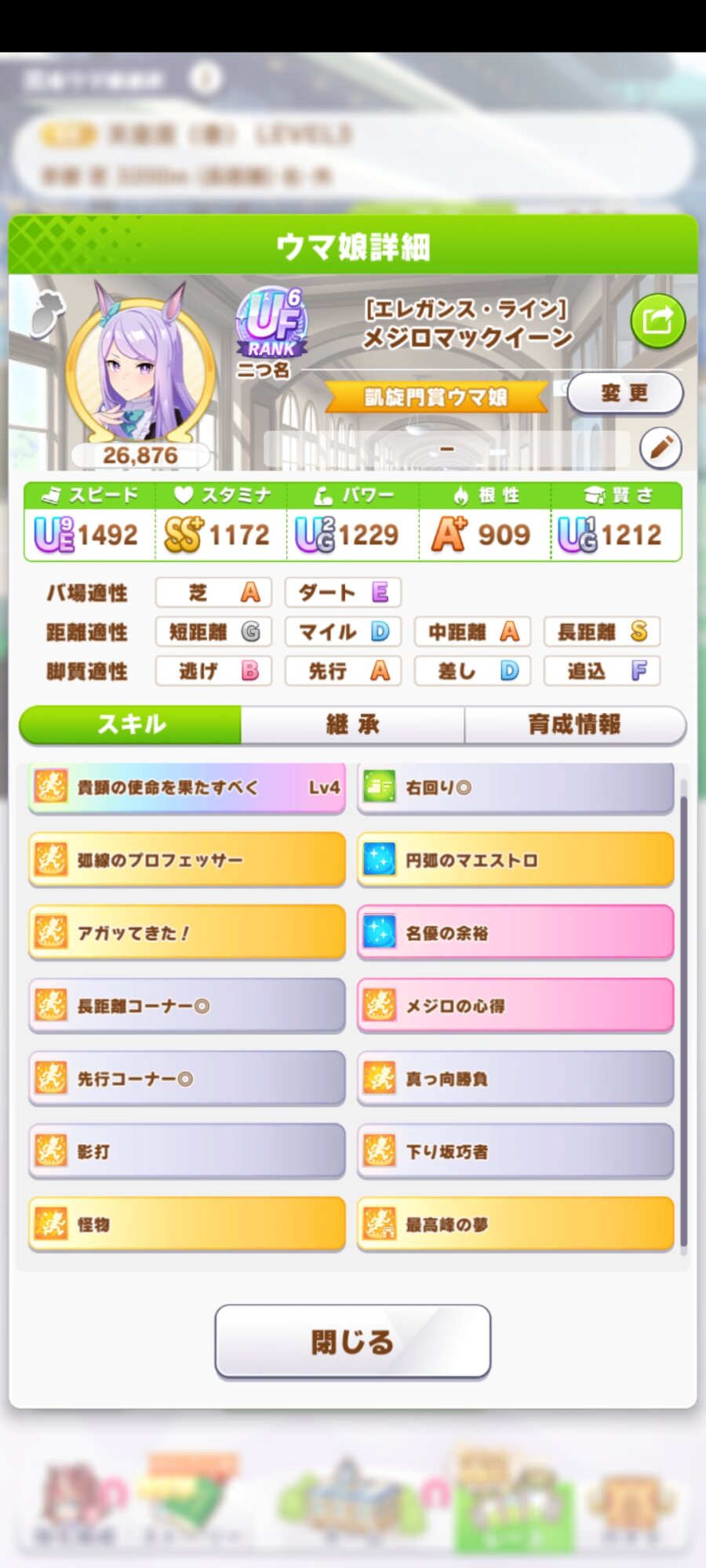
Task: Close the dialog with 閉じる
Action: [352, 1341]
